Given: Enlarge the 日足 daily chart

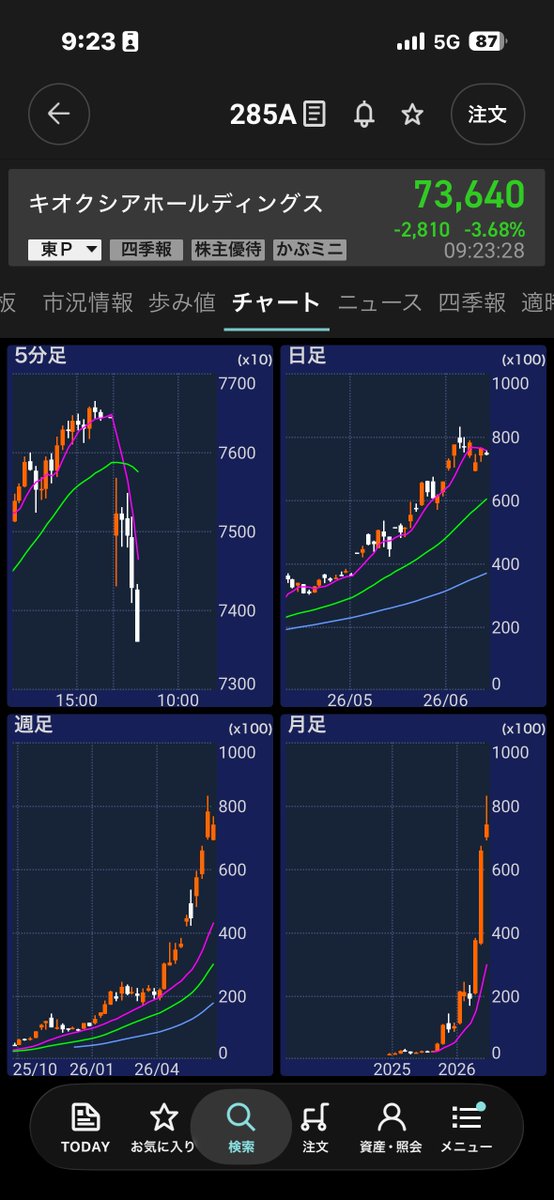Looking at the screenshot, I should [x=414, y=526].
